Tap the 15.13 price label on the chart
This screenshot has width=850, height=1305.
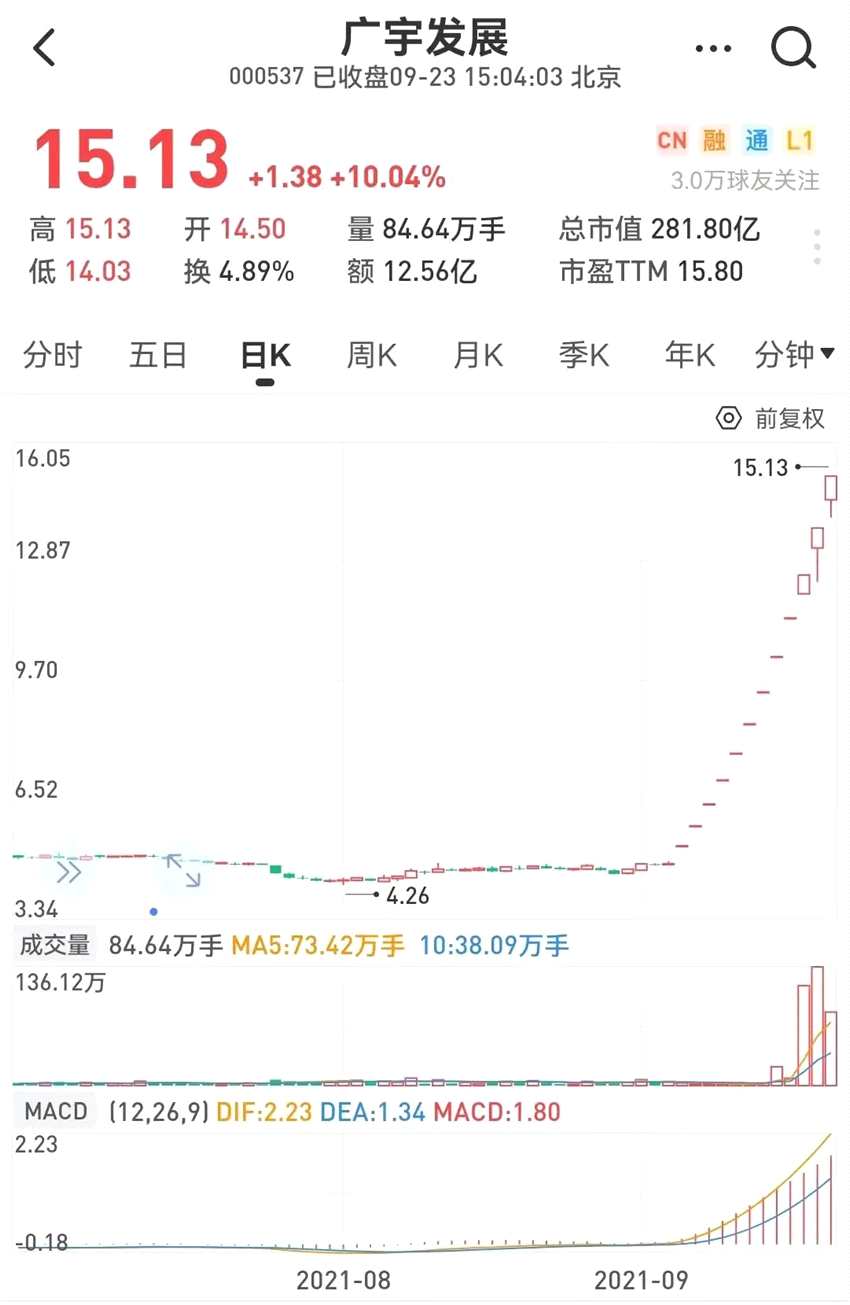(x=760, y=467)
